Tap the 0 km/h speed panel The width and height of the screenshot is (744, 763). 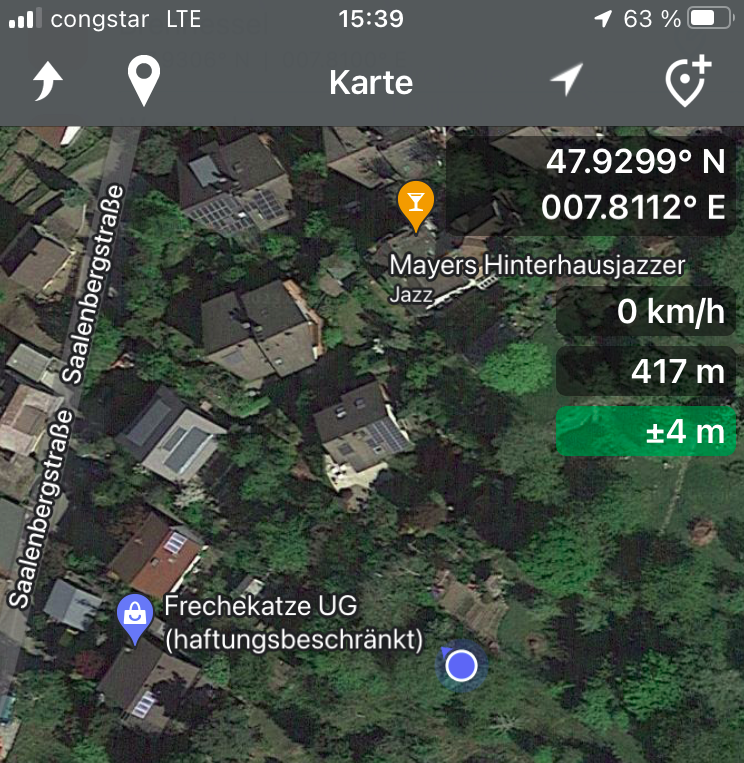point(645,311)
